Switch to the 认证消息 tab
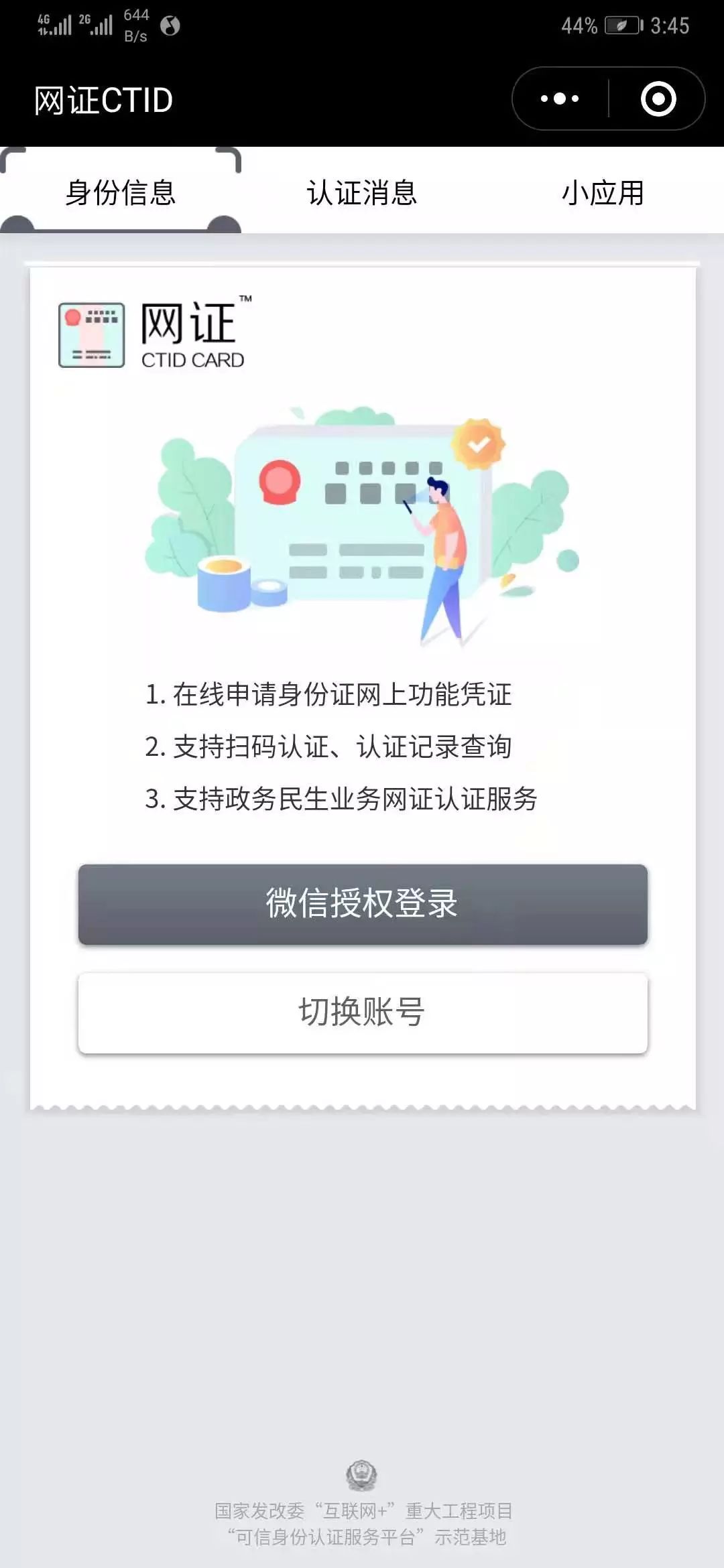This screenshot has height=1568, width=724. (x=362, y=193)
